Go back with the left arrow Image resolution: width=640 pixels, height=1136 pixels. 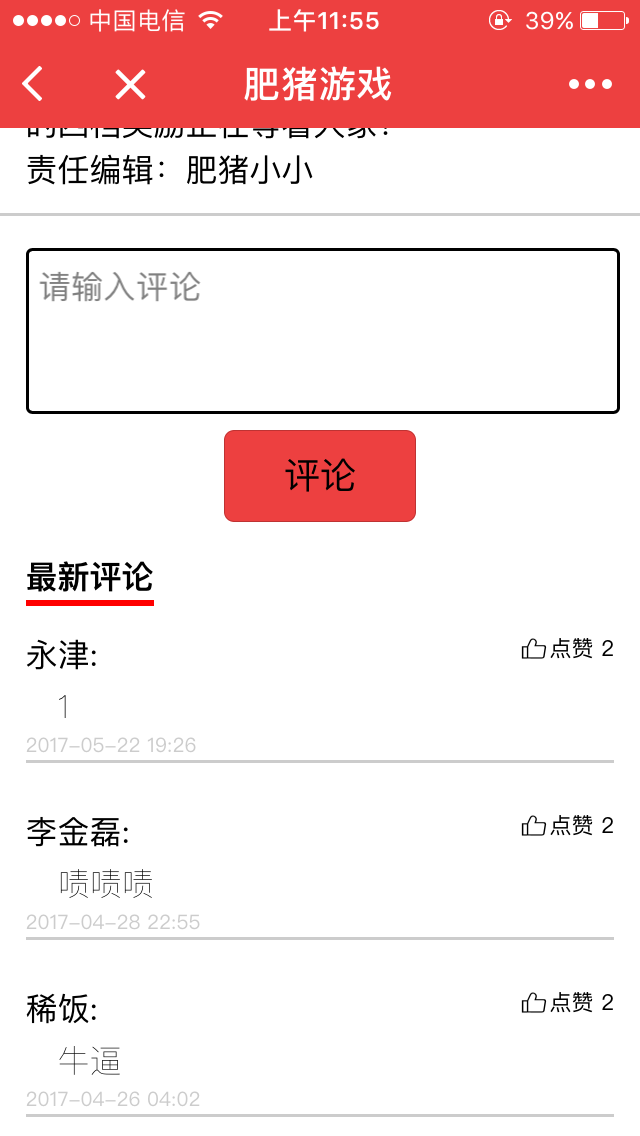pyautogui.click(x=33, y=84)
